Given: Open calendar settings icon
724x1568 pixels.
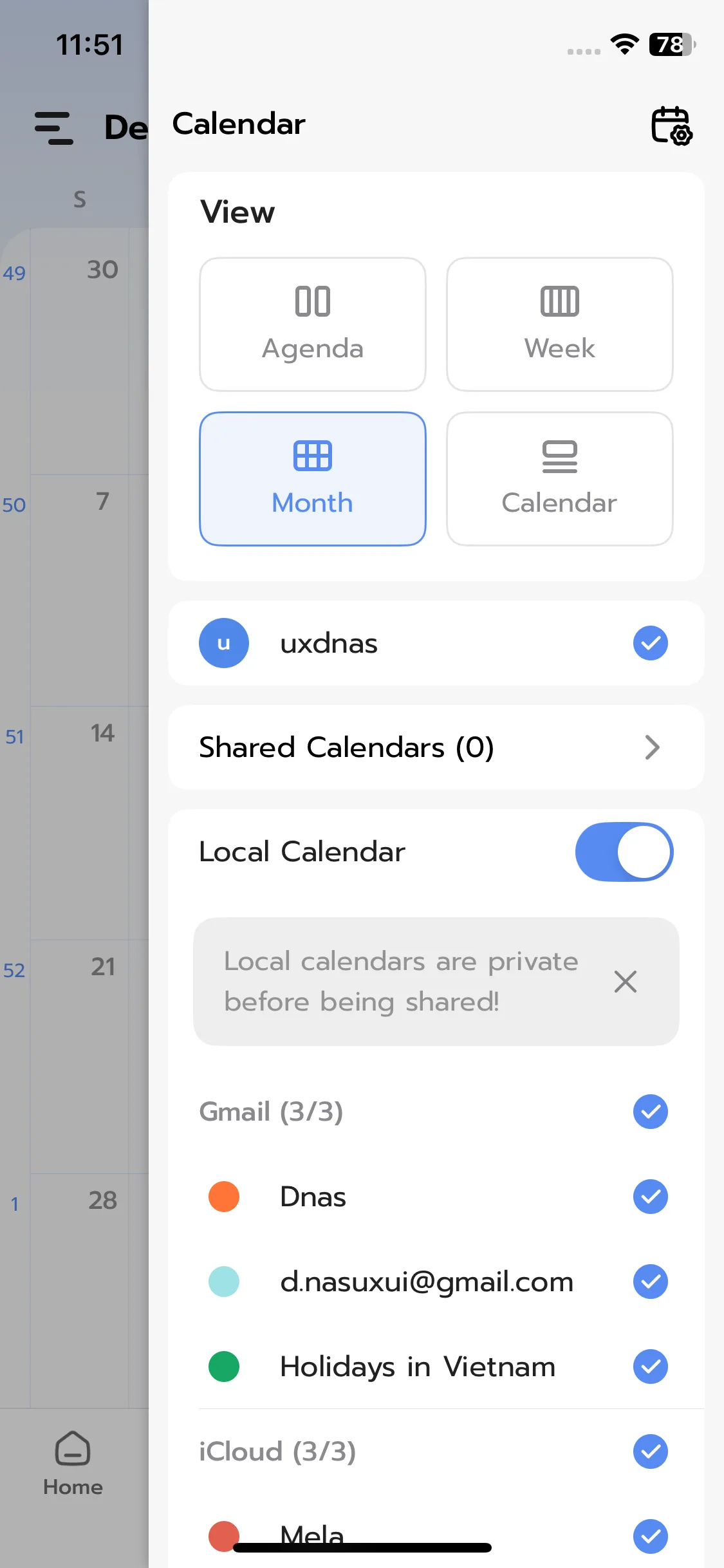Looking at the screenshot, I should coord(671,126).
